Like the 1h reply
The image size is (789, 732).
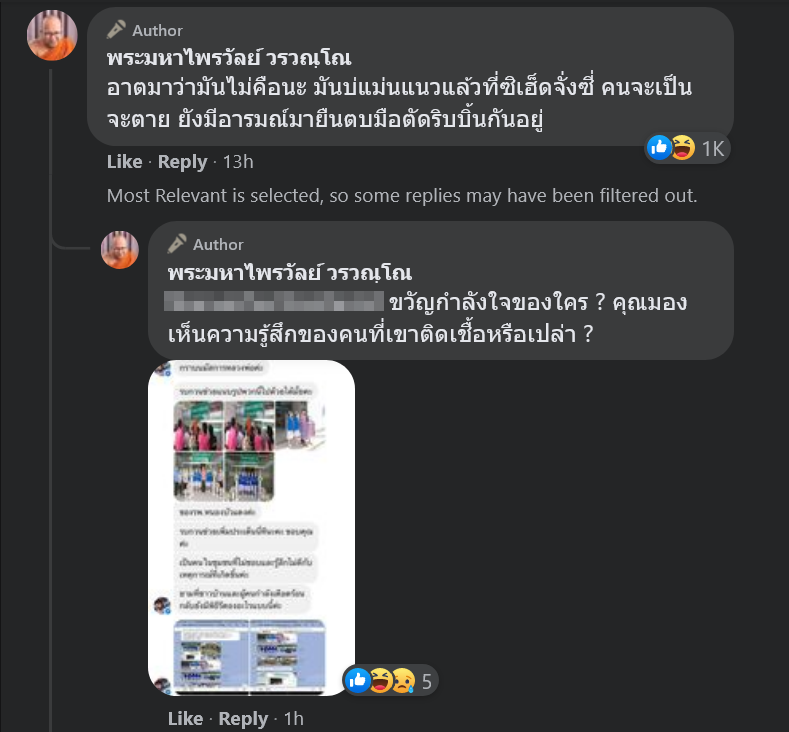(x=185, y=718)
